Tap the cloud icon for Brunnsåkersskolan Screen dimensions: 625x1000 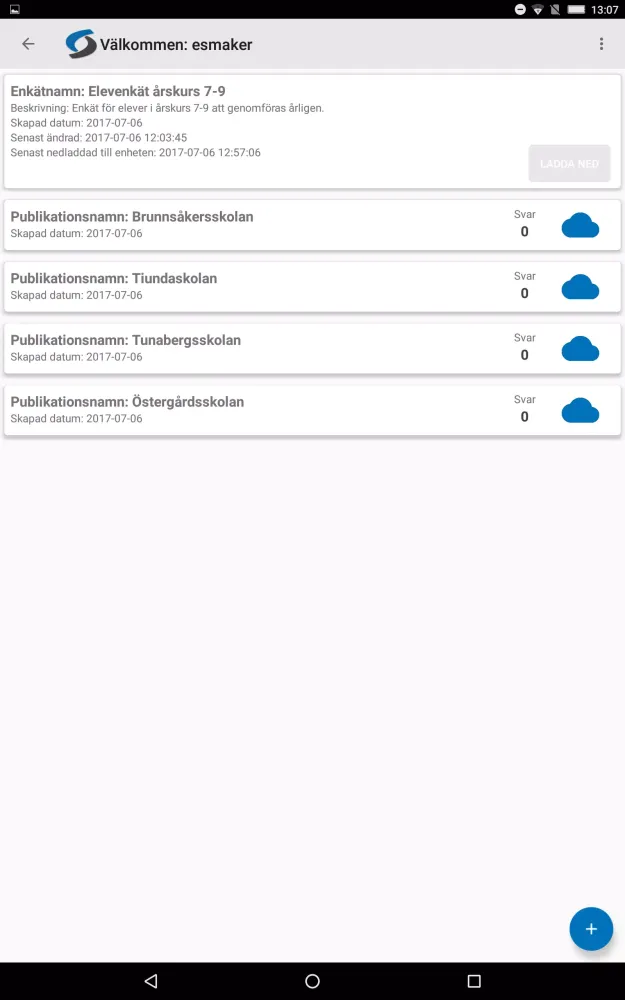coord(580,226)
